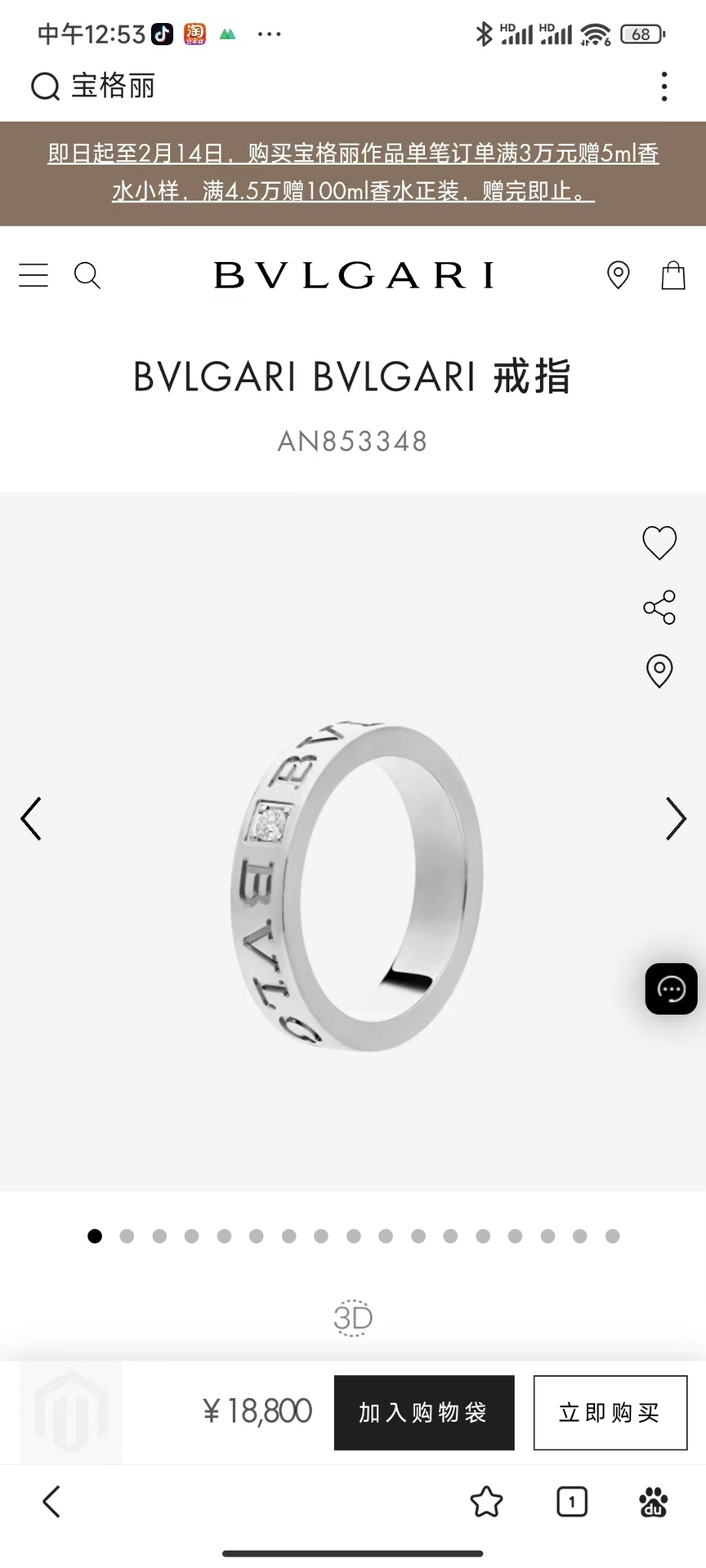Open the live chat bubble
This screenshot has height=1568, width=706.
click(x=671, y=989)
